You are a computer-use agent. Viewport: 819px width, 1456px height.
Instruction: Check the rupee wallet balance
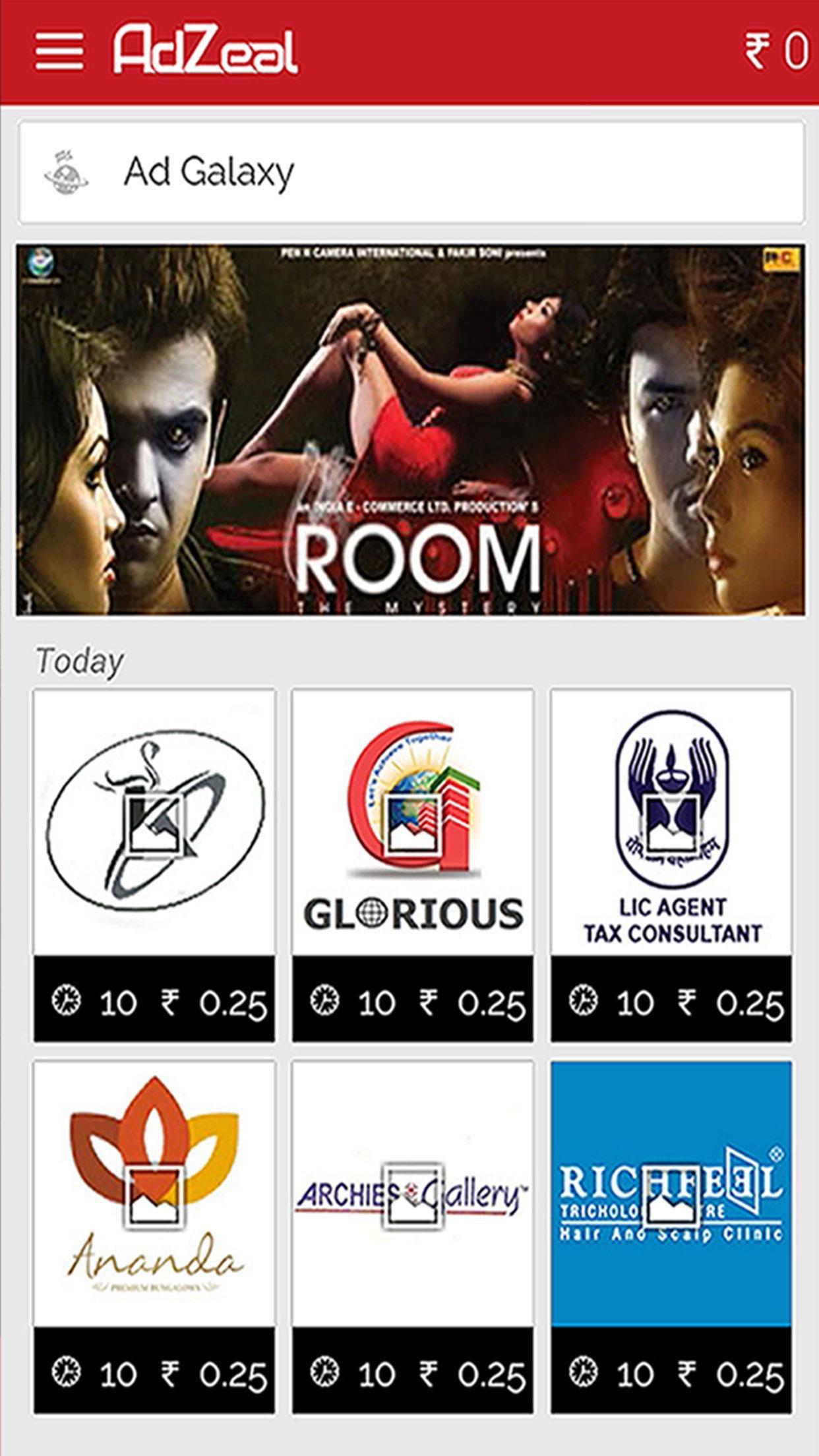point(777,51)
